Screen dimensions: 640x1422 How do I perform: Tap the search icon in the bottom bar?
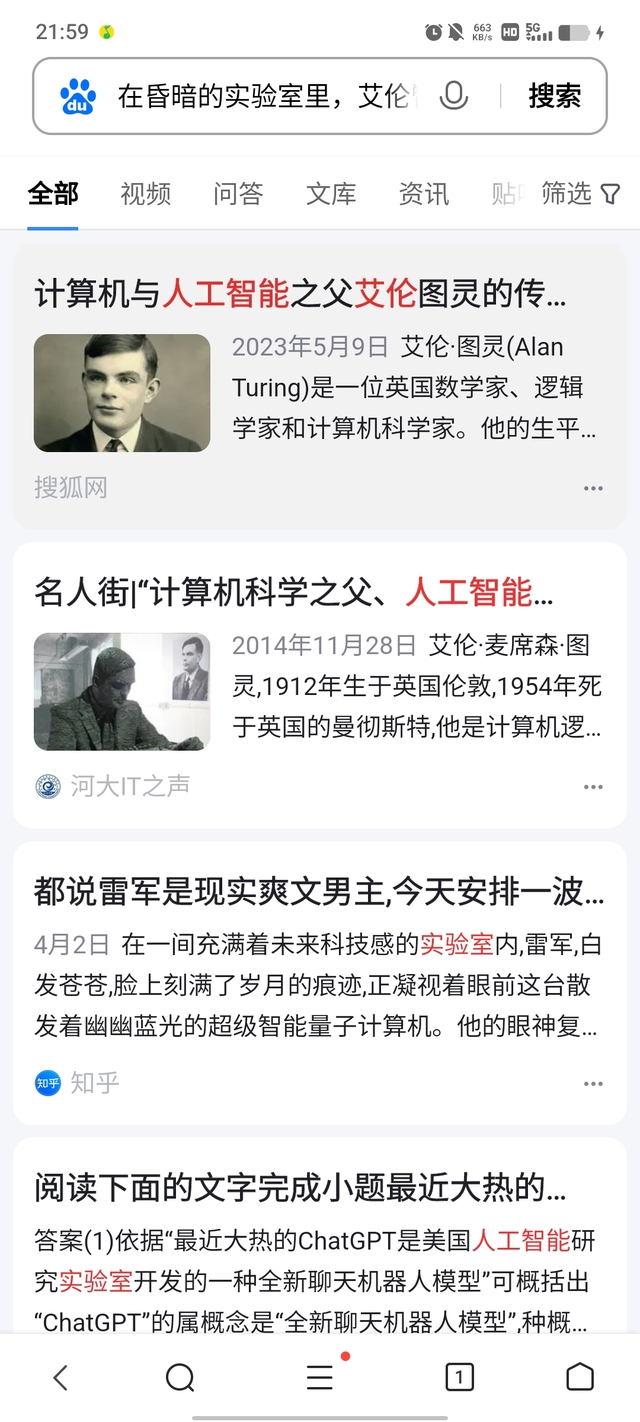180,1377
